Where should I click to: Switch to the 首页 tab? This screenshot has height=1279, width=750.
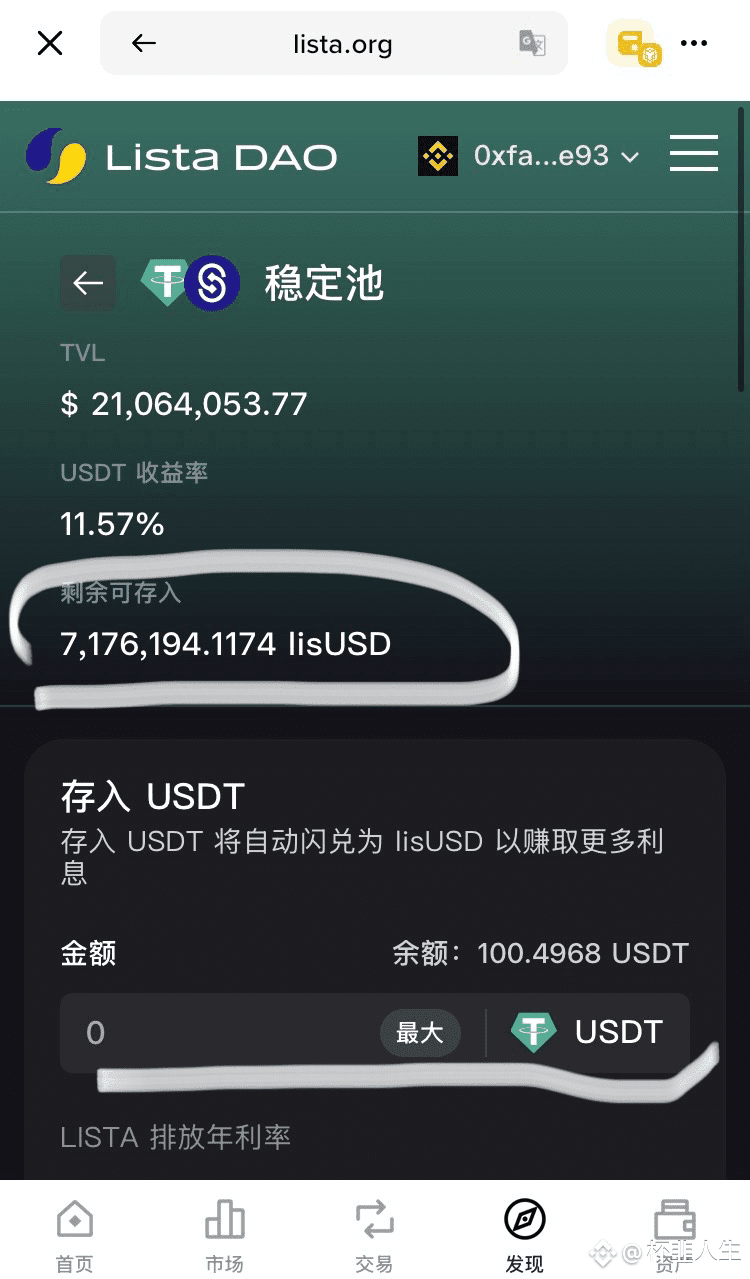coord(75,1235)
